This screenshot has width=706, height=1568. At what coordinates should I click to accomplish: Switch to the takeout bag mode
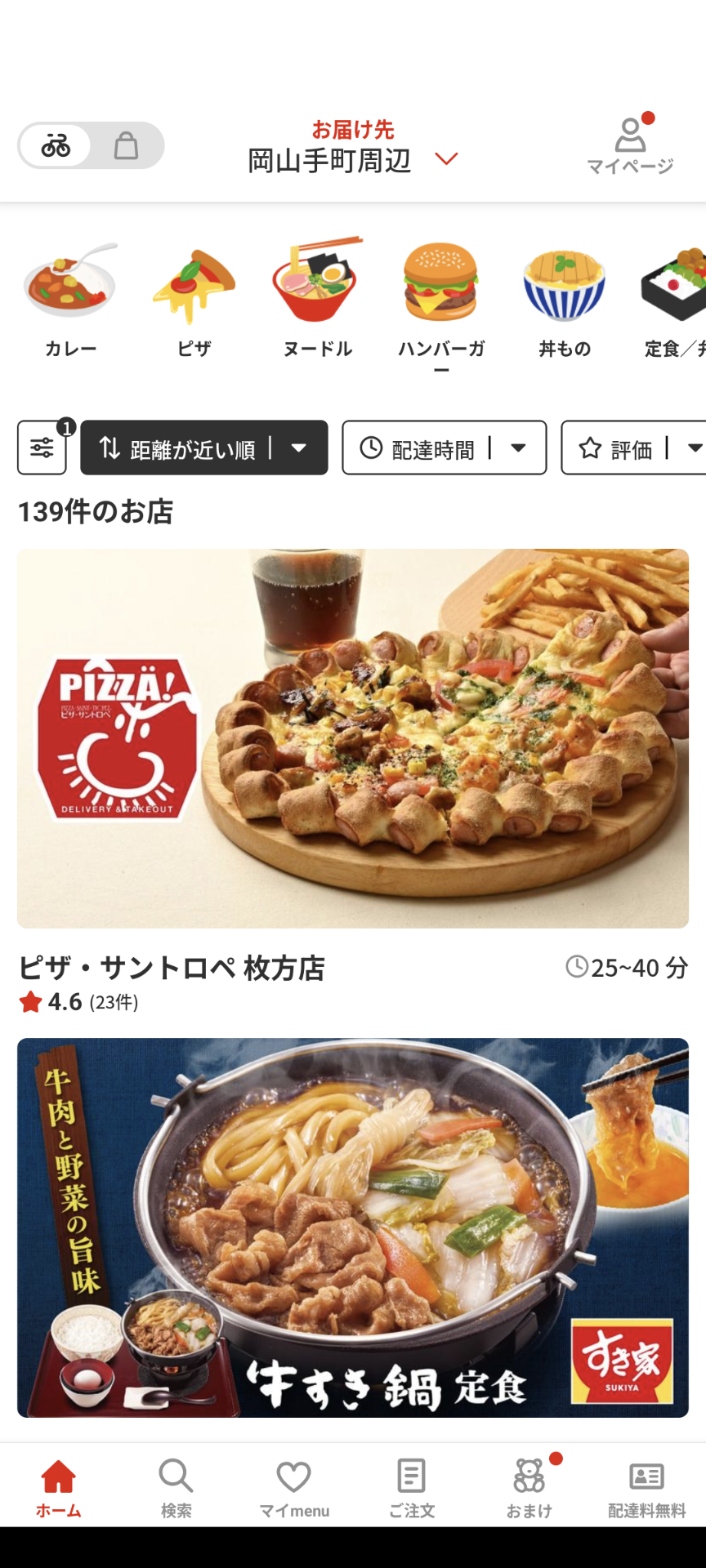coord(126,146)
